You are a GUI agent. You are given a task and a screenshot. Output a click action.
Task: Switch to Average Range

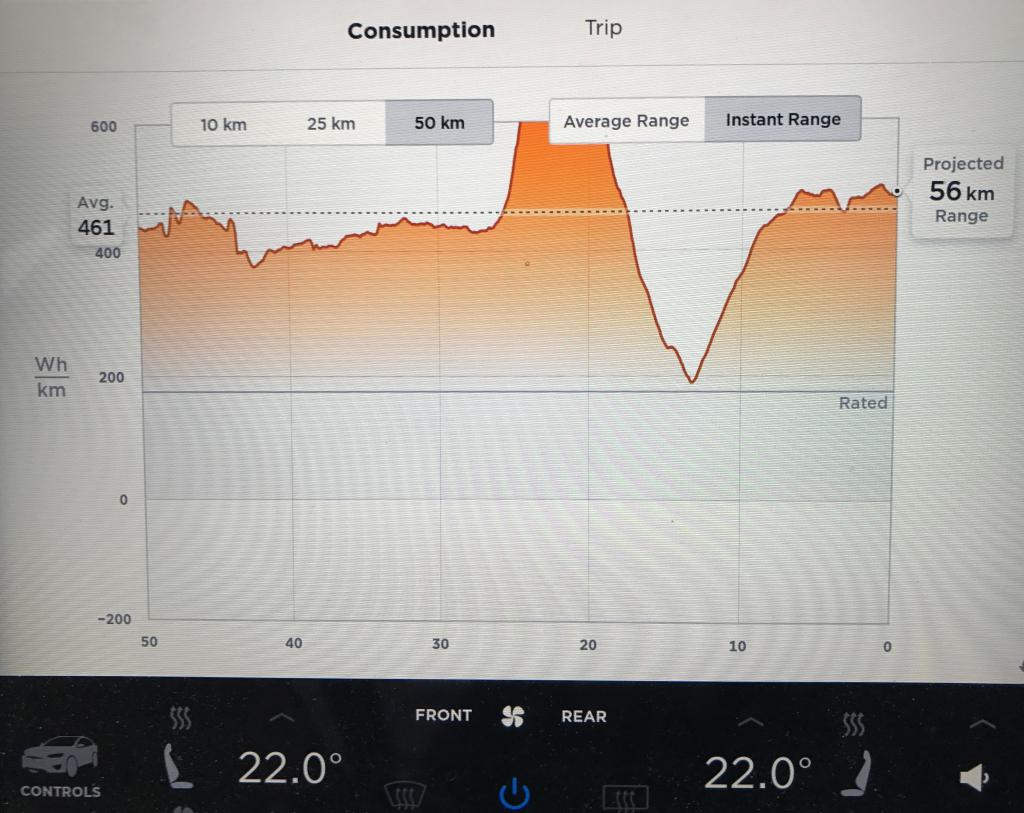click(626, 121)
